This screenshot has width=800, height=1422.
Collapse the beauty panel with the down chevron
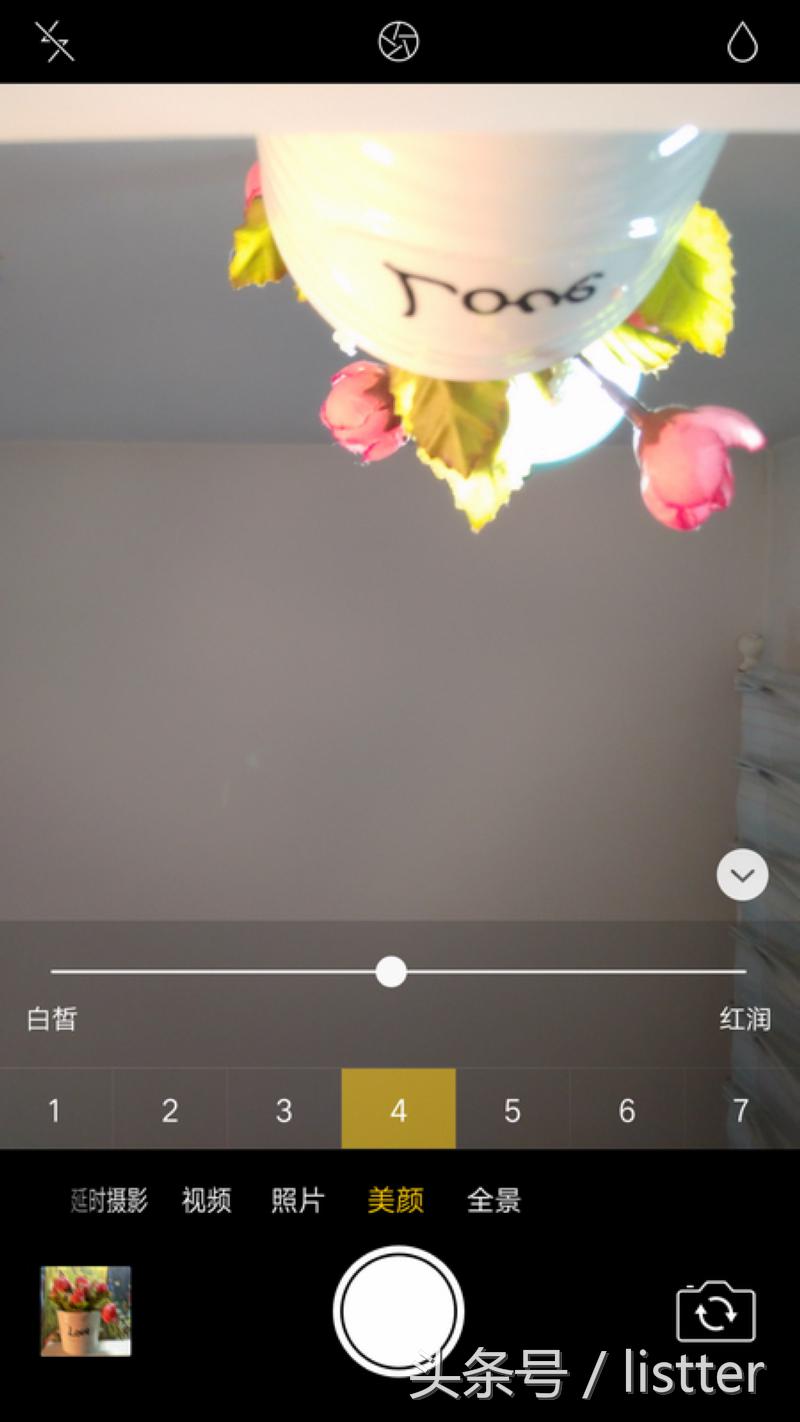pos(741,874)
